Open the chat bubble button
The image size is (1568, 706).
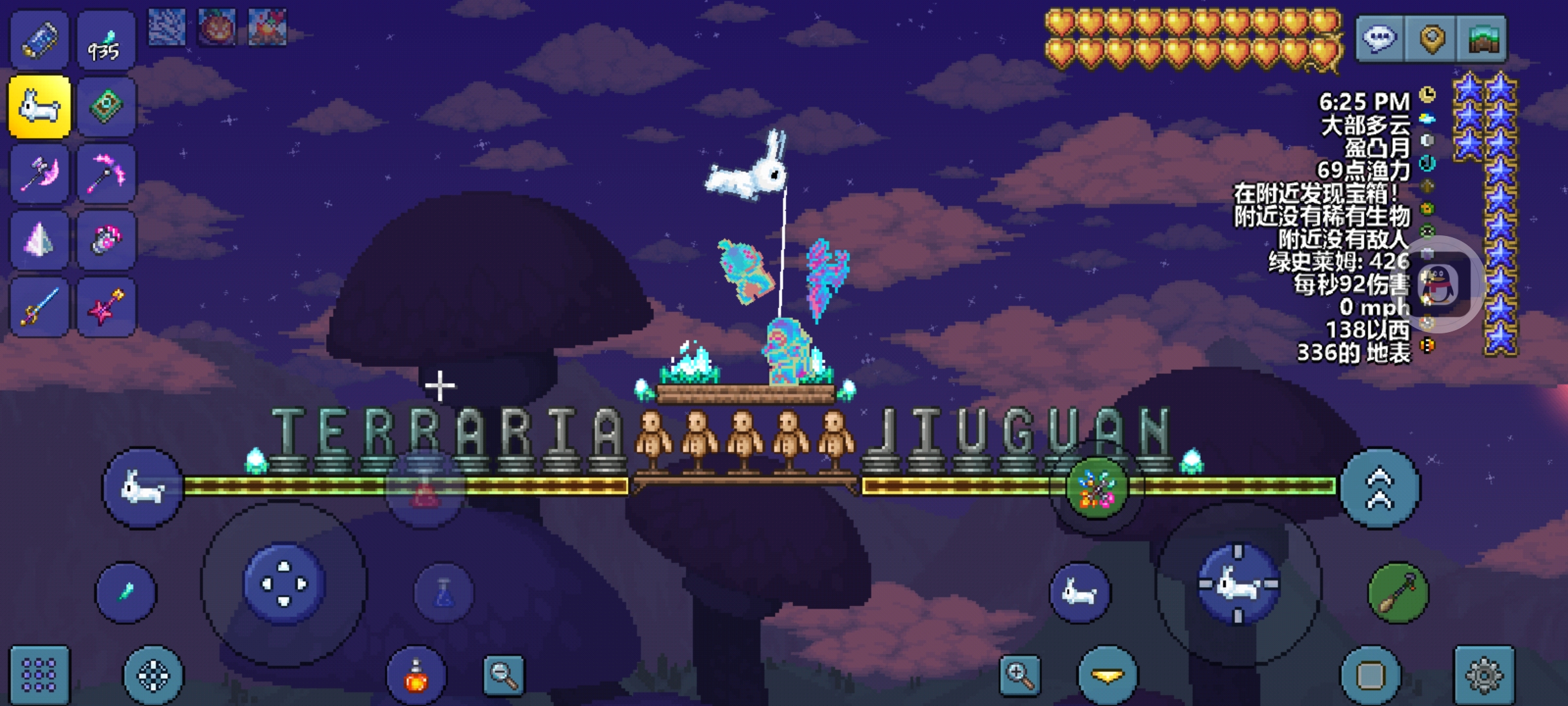click(x=1379, y=39)
